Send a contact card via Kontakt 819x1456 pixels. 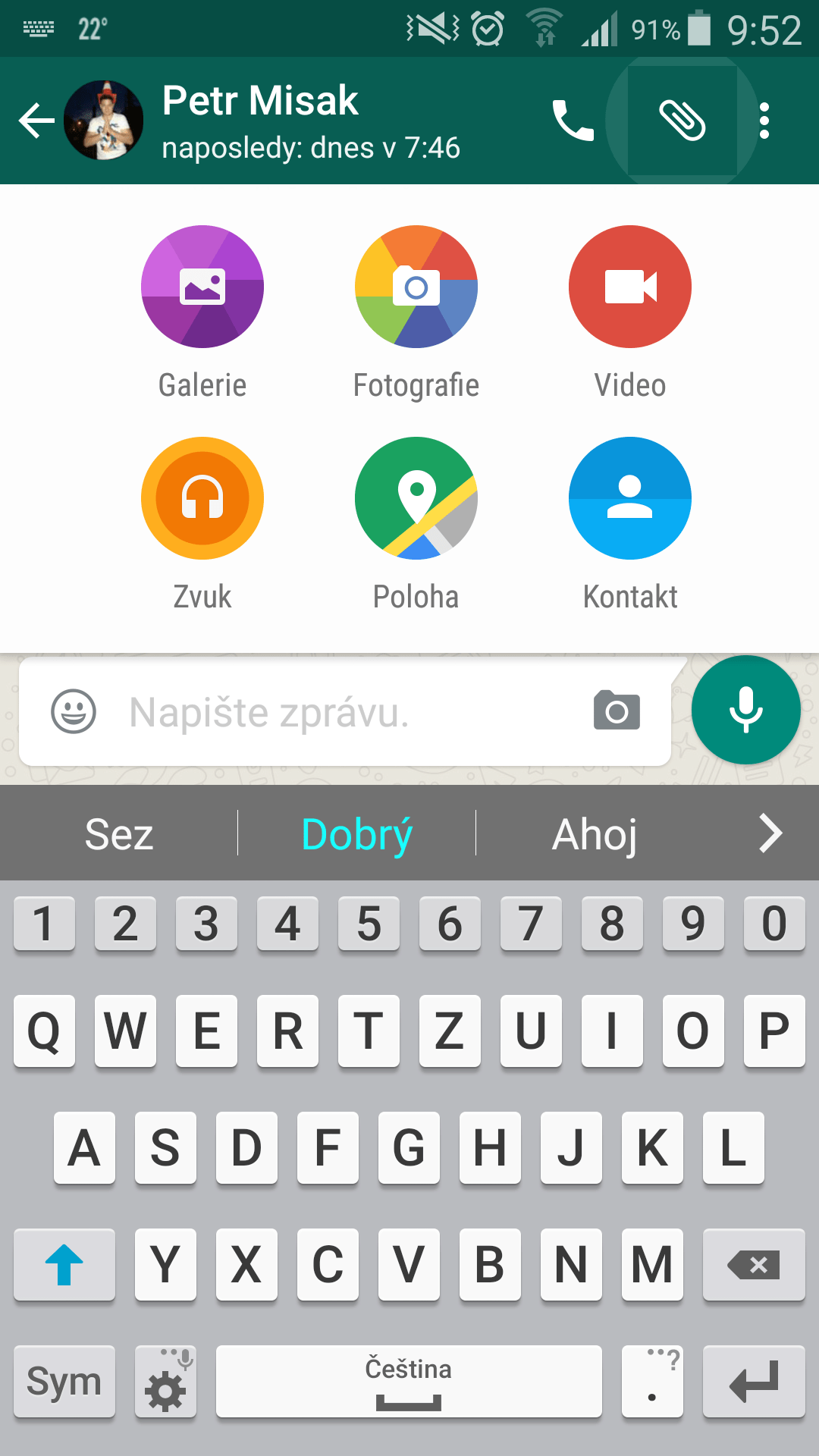coord(630,524)
